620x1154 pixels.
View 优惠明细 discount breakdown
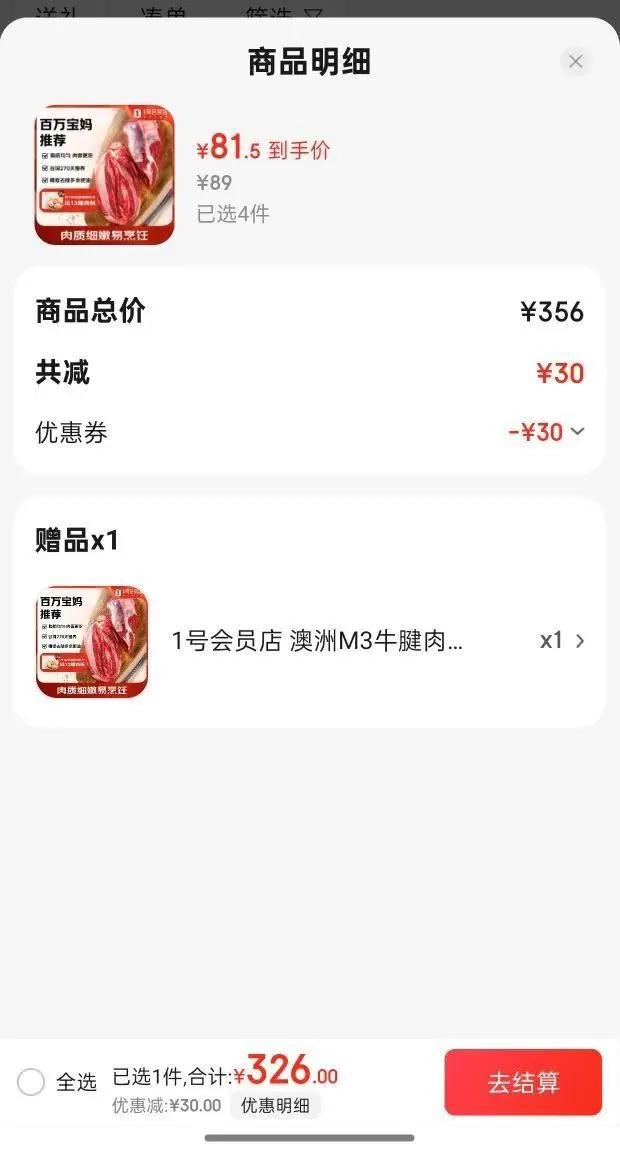(x=275, y=1105)
